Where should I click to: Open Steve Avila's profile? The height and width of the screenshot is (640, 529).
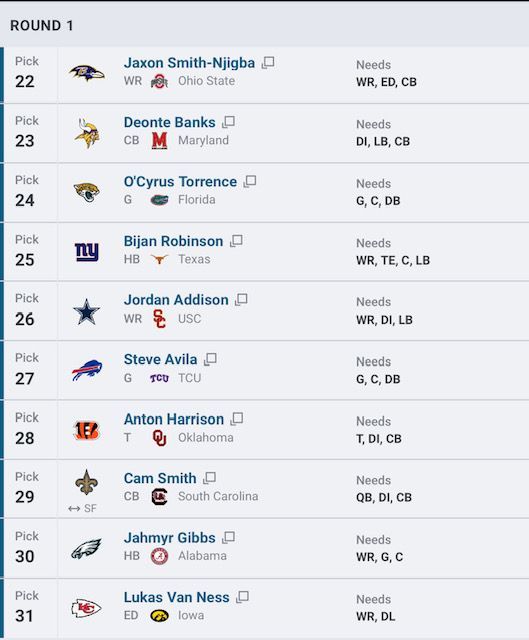(x=160, y=360)
